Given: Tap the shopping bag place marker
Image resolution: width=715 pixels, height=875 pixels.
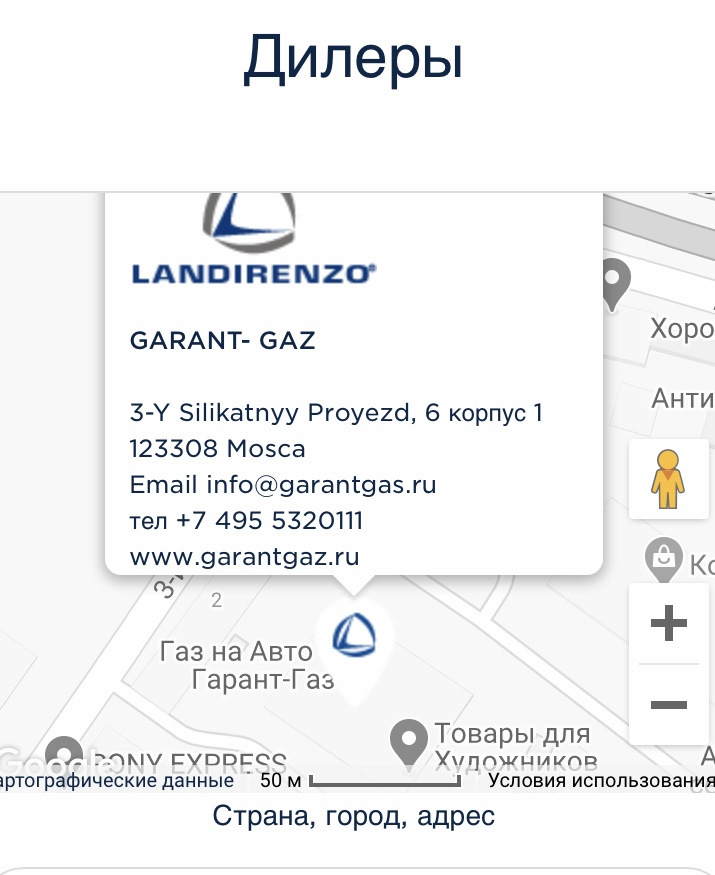Looking at the screenshot, I should point(663,556).
